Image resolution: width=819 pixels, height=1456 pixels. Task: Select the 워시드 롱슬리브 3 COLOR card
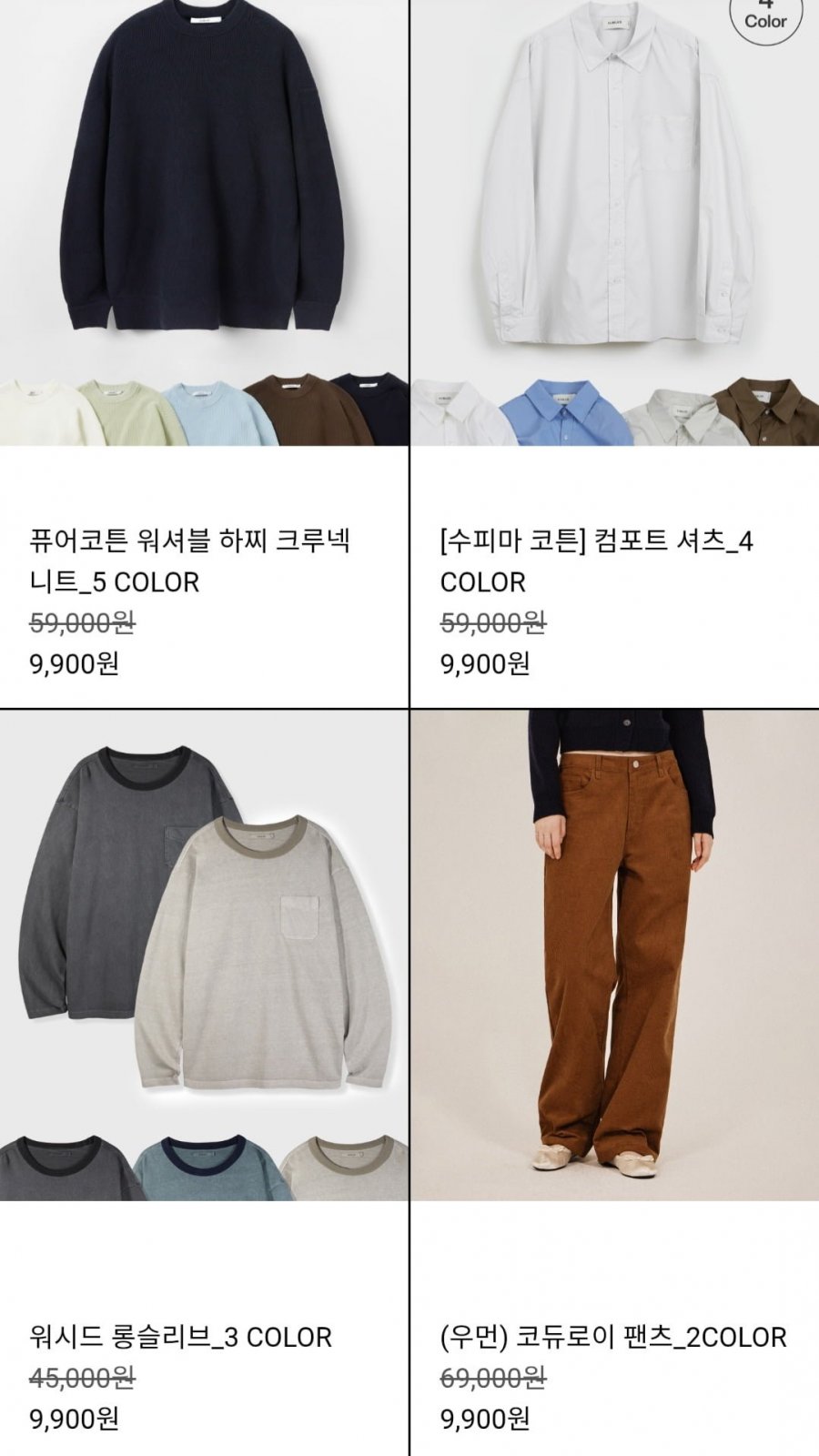tap(204, 1083)
